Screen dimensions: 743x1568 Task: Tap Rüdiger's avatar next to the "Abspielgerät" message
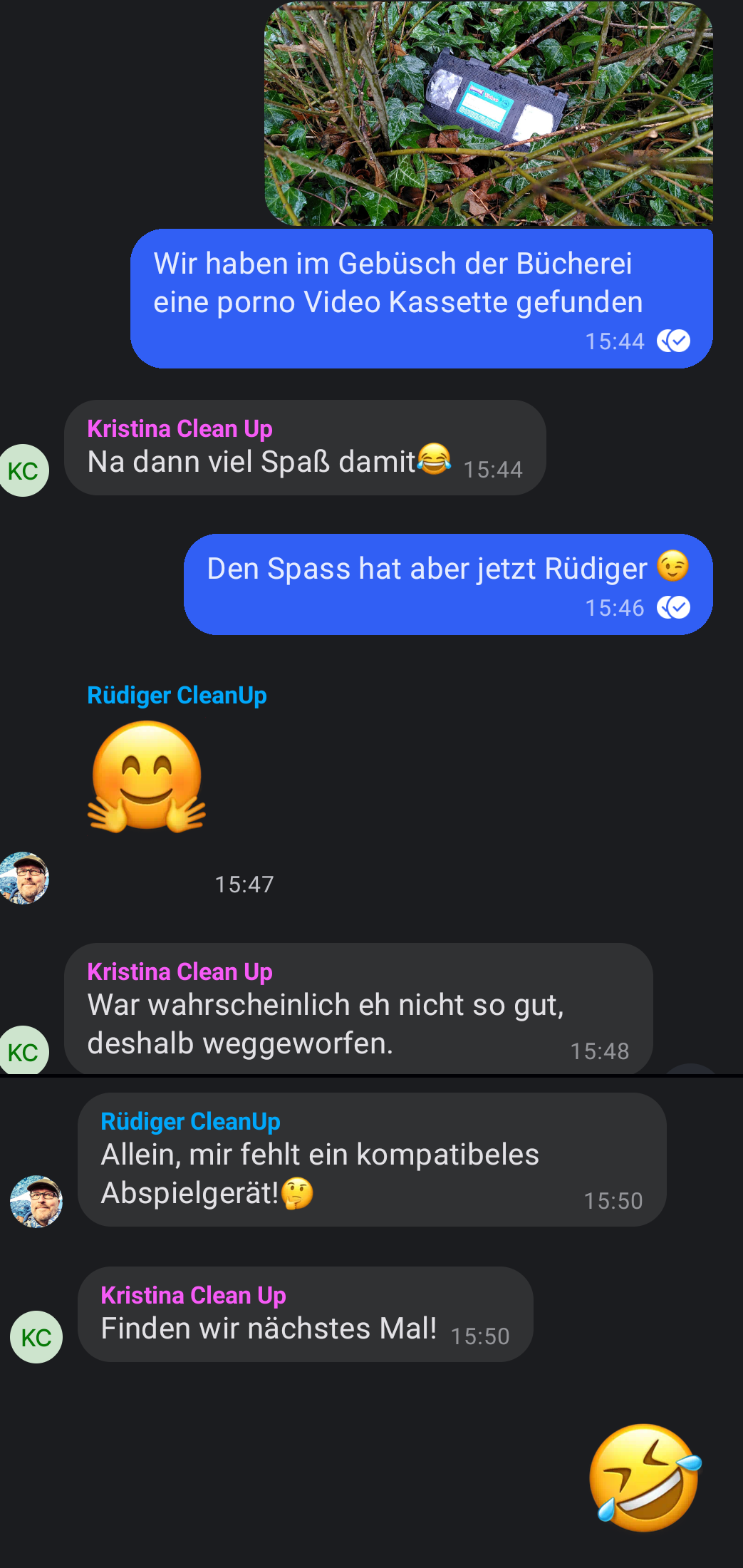click(x=36, y=1202)
